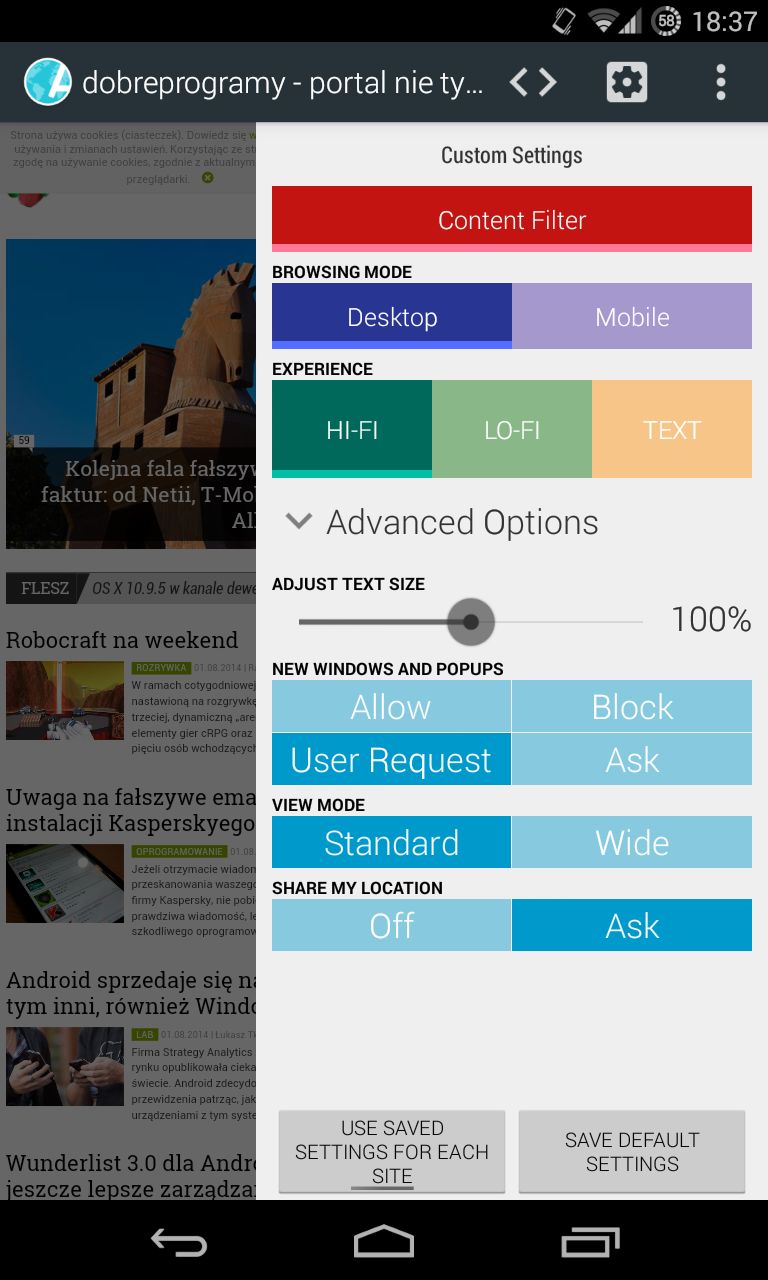Set new windows and popups to Allow
This screenshot has width=768, height=1280.
click(x=391, y=706)
